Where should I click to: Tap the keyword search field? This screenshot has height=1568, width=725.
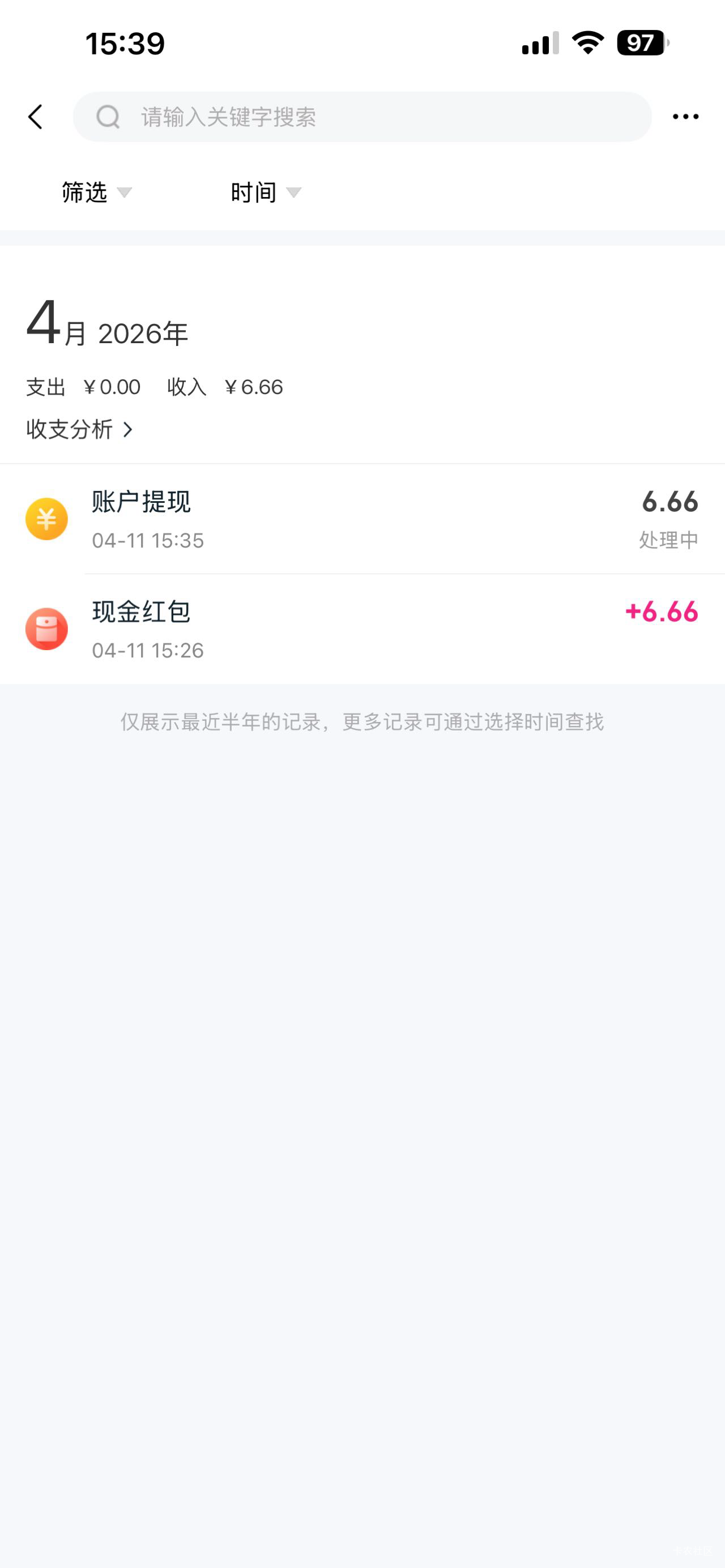point(362,117)
